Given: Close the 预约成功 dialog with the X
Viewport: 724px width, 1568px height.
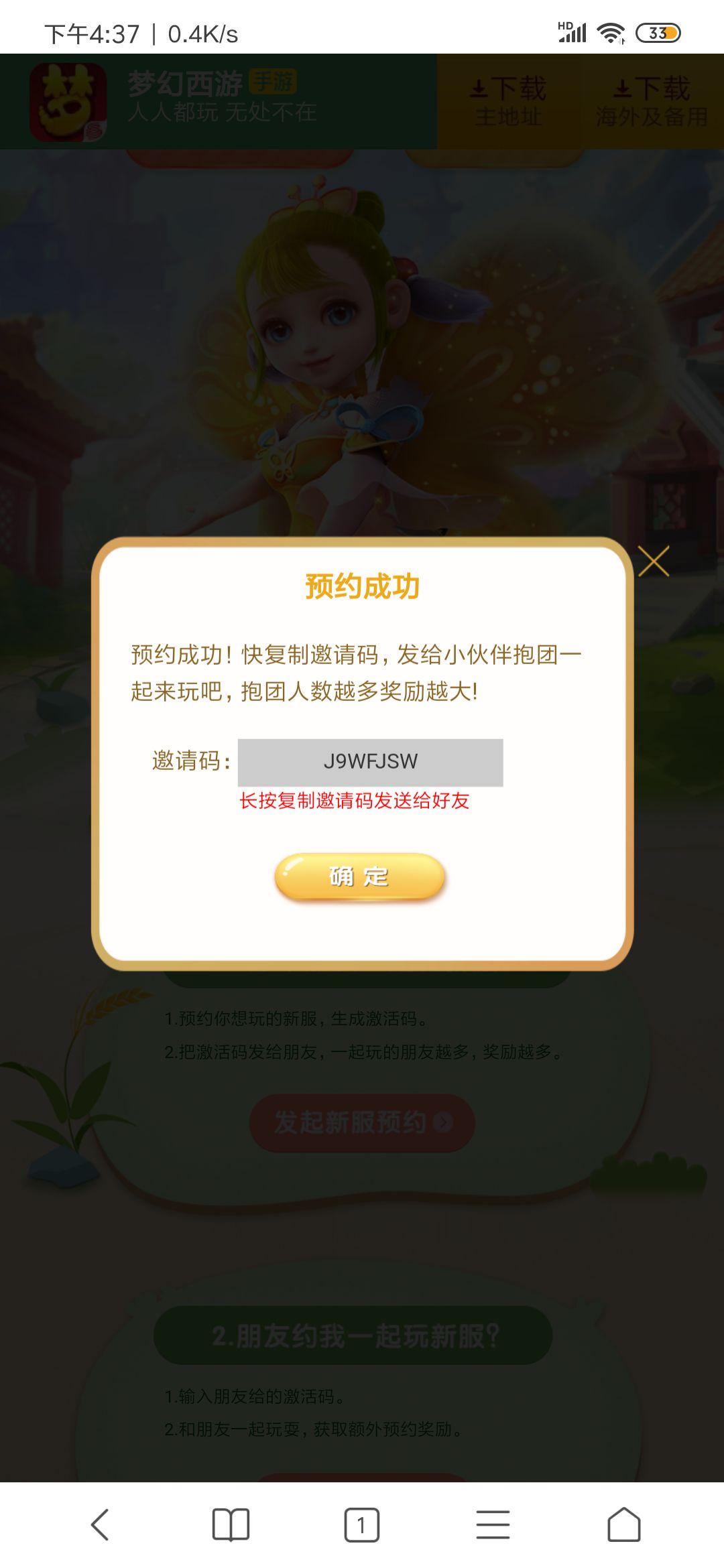Looking at the screenshot, I should click(654, 561).
